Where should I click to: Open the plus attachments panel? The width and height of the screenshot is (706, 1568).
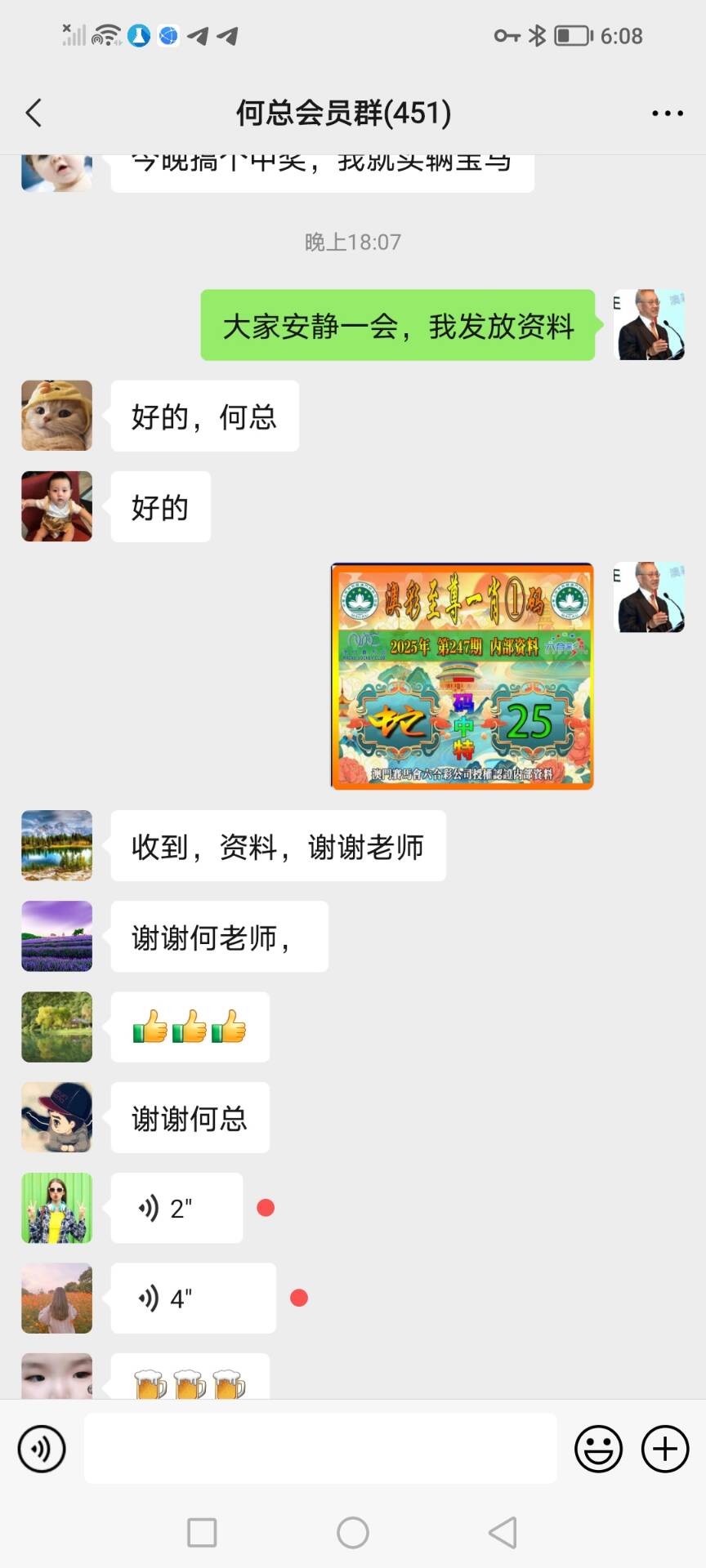665,1449
